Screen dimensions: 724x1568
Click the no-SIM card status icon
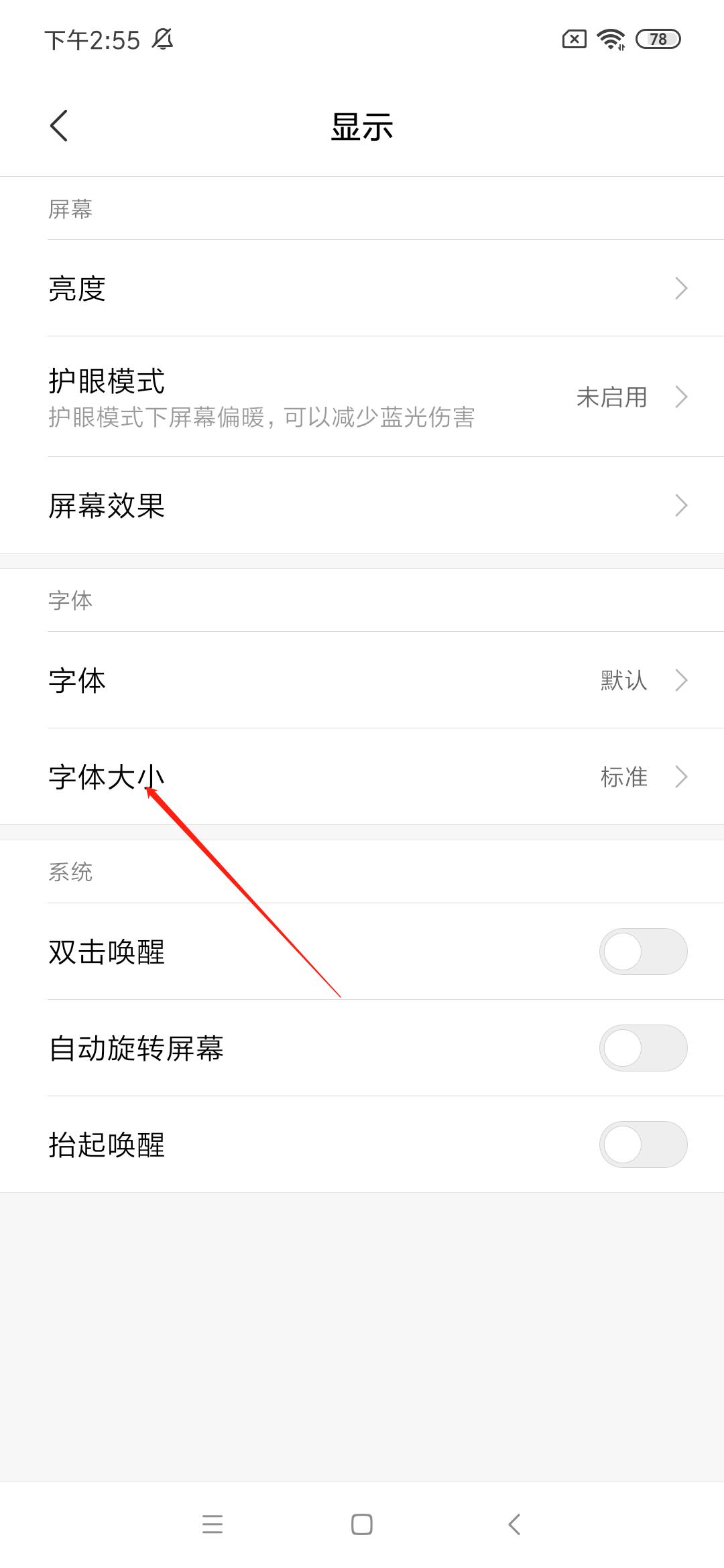[573, 40]
